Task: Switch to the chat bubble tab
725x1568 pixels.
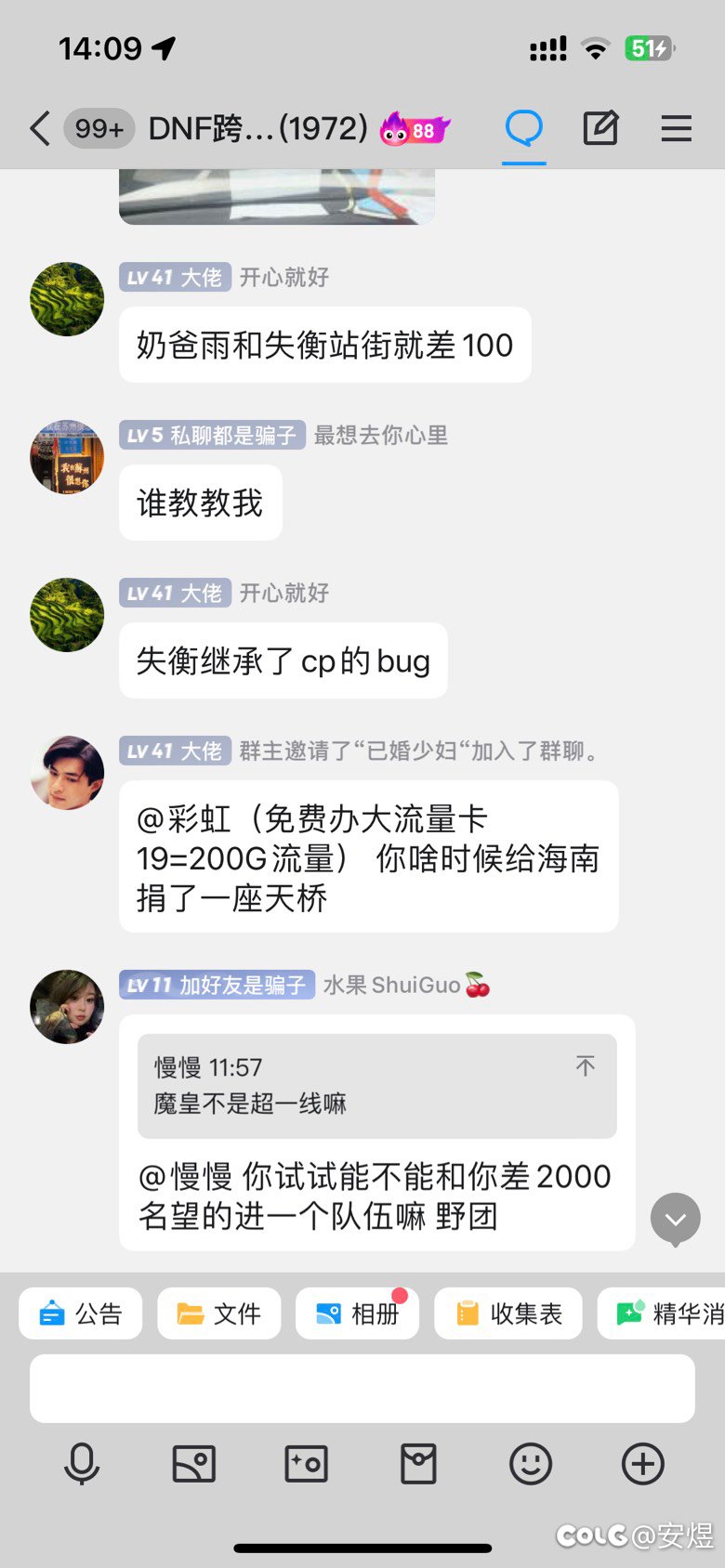Action: (x=524, y=128)
